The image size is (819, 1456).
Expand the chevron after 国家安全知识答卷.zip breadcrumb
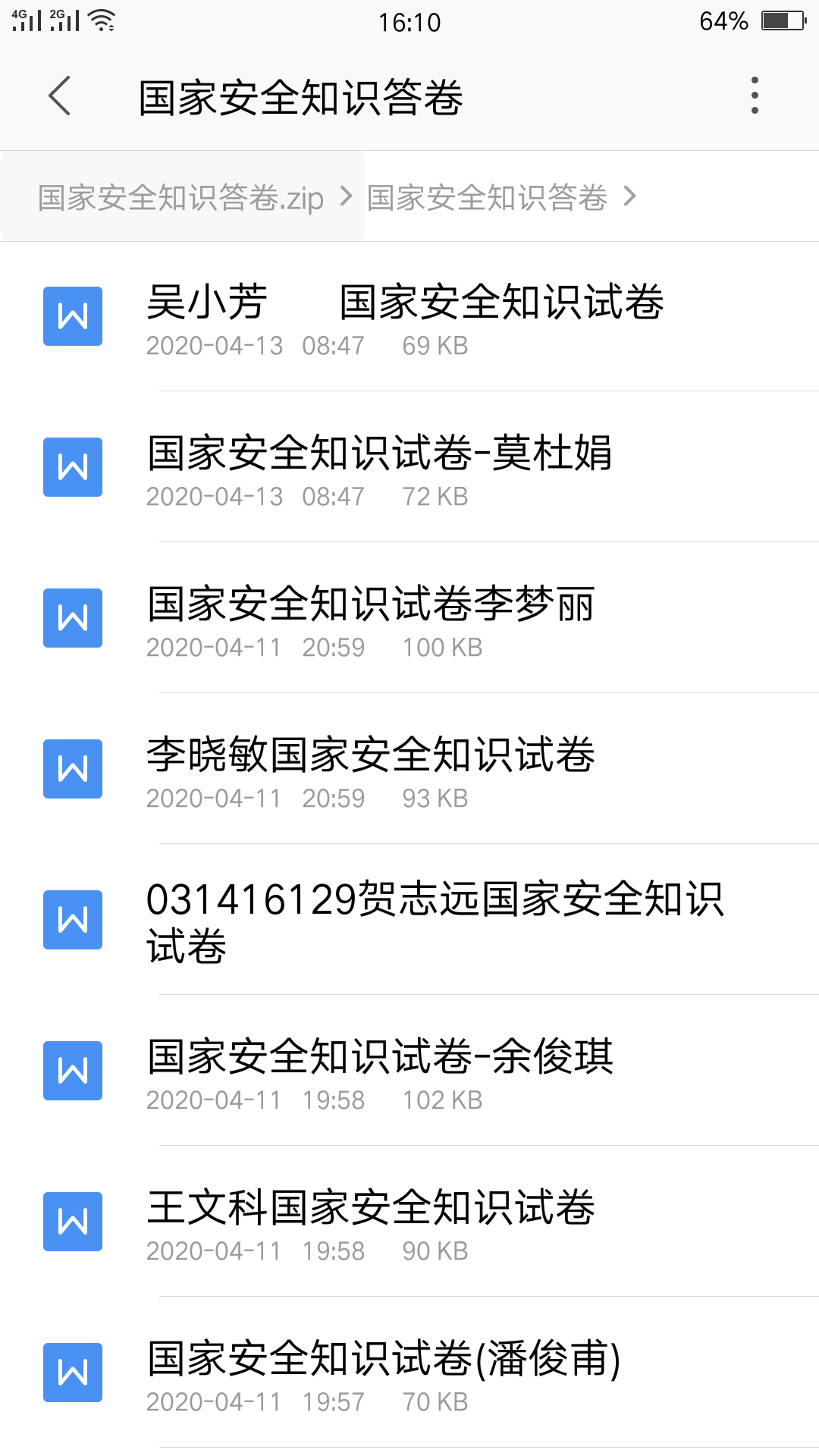pyautogui.click(x=345, y=196)
